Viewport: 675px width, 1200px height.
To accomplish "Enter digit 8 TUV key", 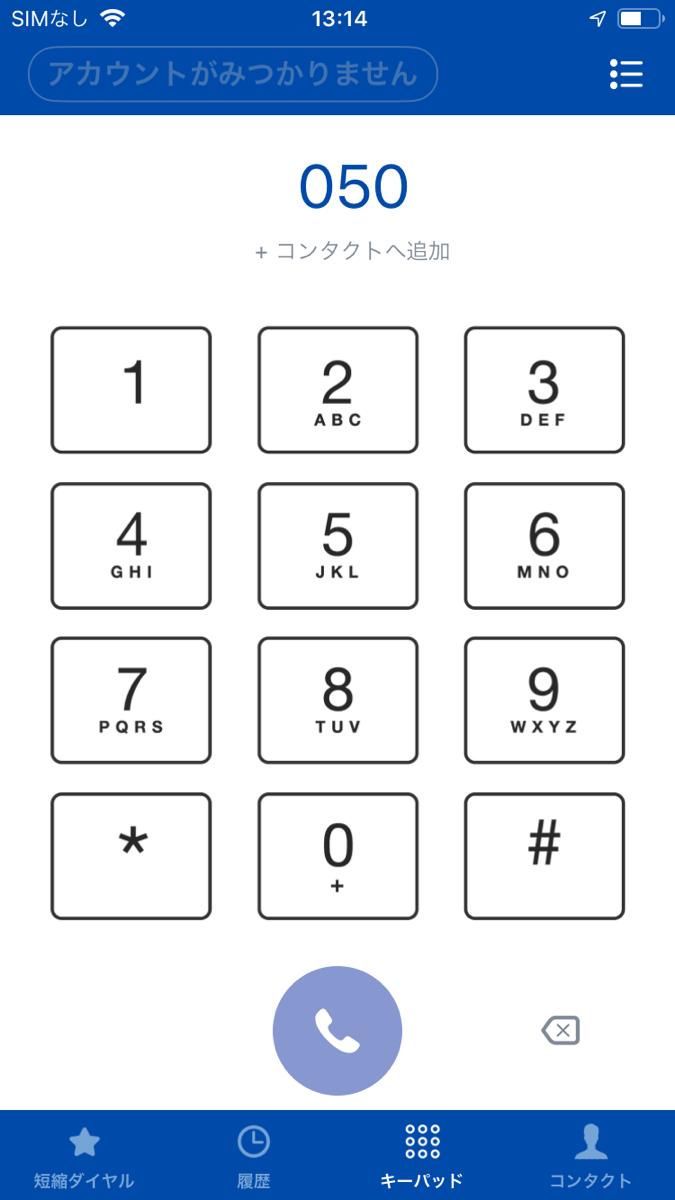I will click(338, 701).
